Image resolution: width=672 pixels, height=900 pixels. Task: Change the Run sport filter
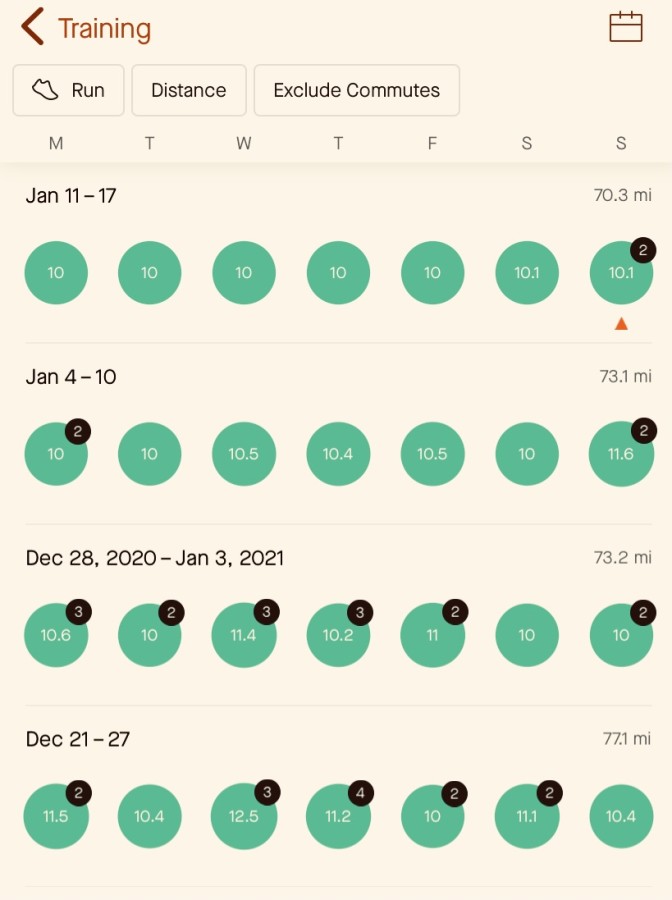pyautogui.click(x=68, y=90)
